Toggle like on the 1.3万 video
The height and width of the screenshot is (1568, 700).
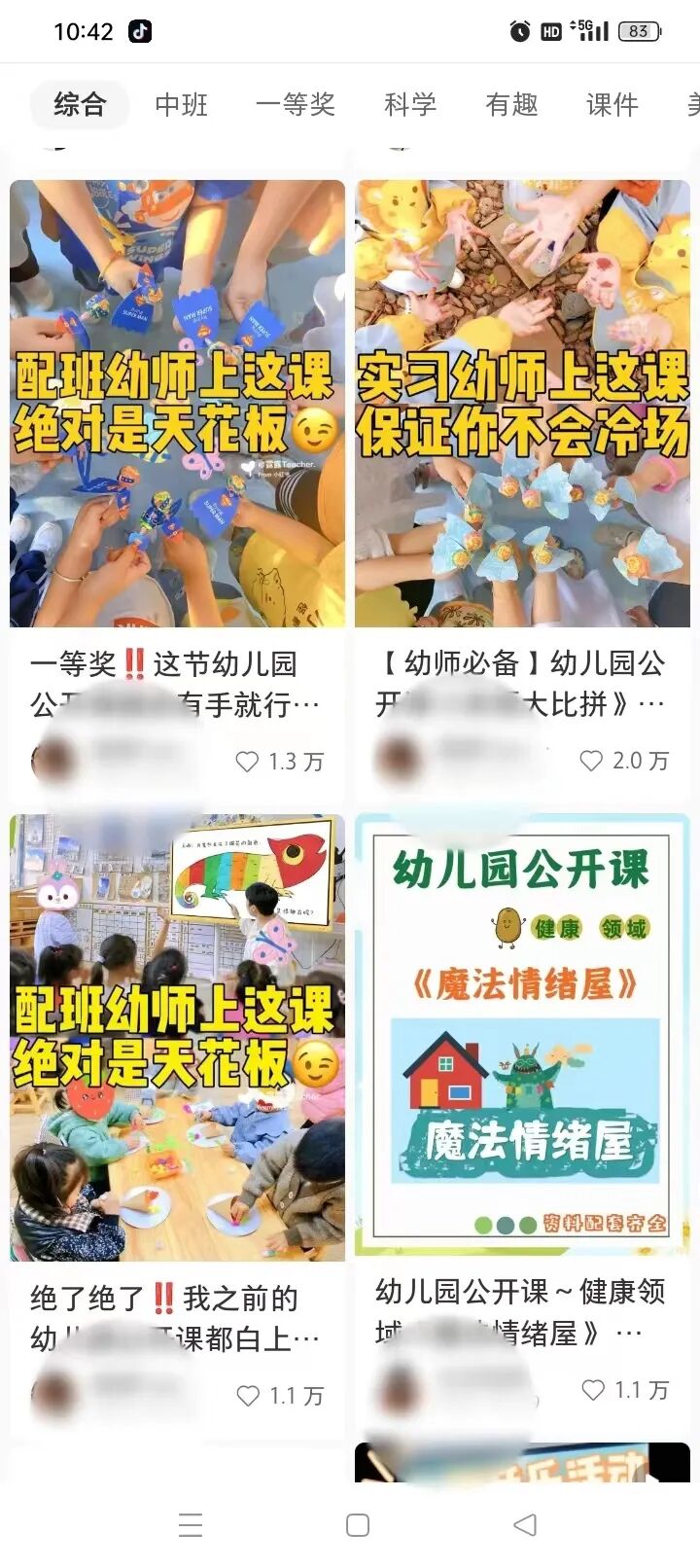[245, 762]
